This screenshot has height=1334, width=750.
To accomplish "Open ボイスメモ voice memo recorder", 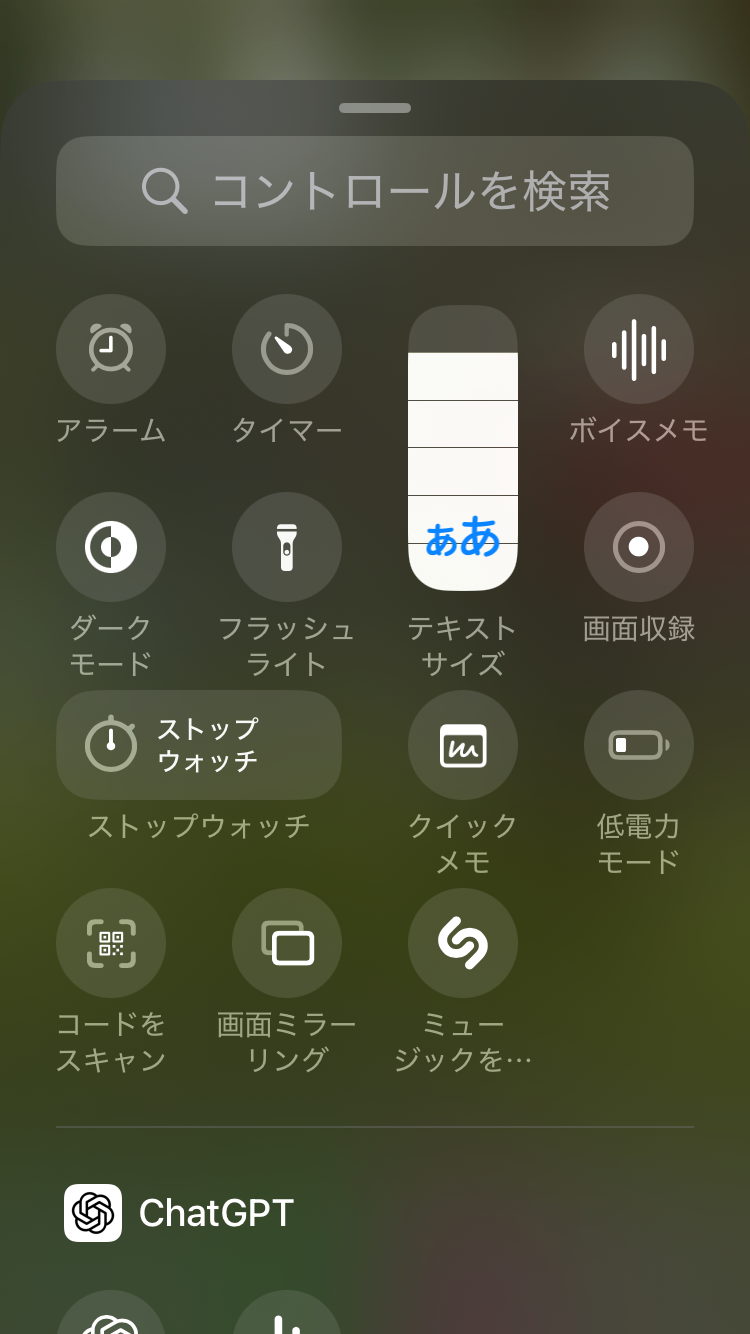I will [x=638, y=348].
